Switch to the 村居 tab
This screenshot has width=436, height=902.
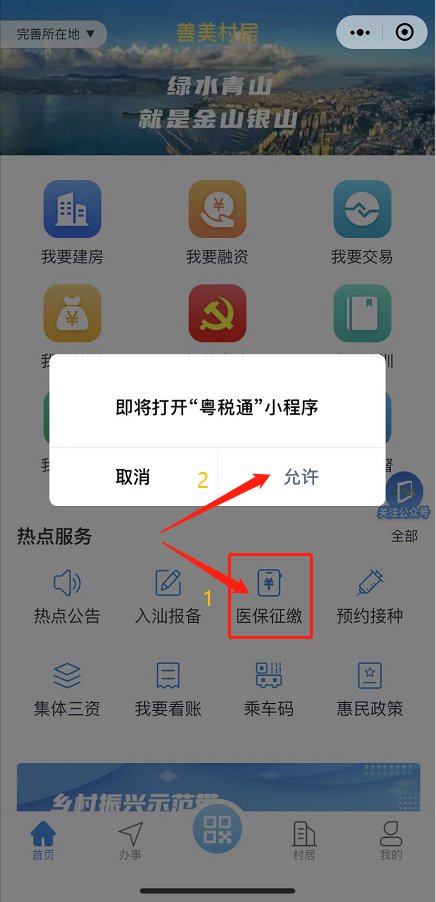tap(304, 840)
